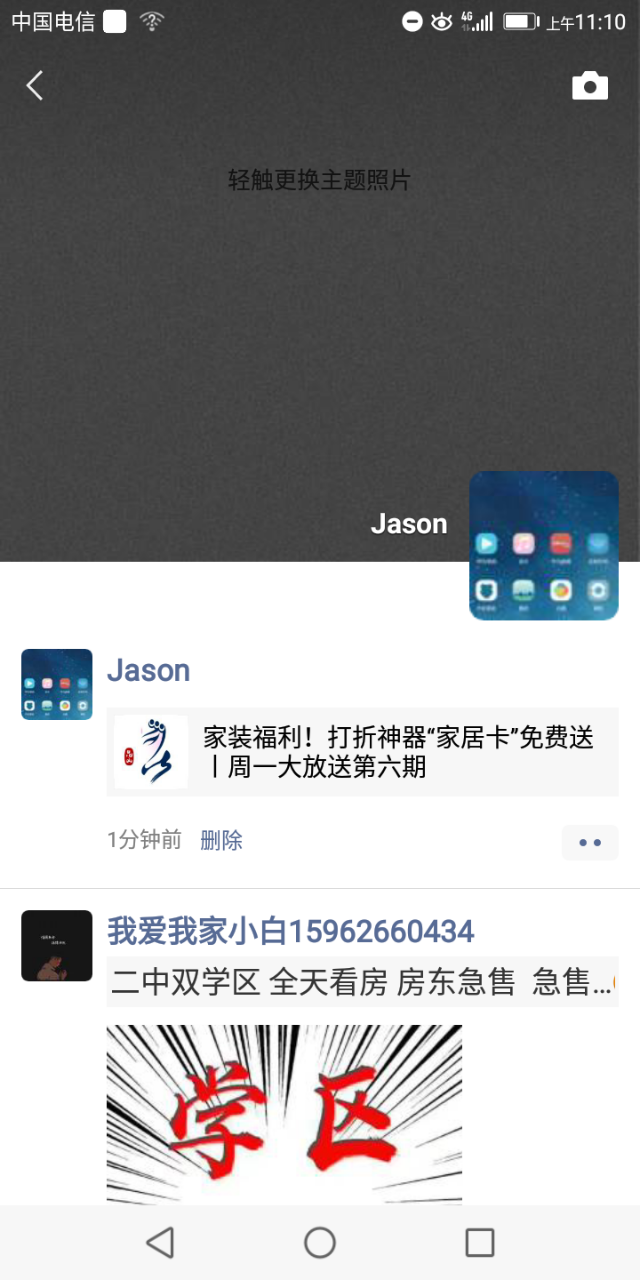The width and height of the screenshot is (640, 1280).
Task: View the 学区 image in the post
Action: [x=284, y=1112]
